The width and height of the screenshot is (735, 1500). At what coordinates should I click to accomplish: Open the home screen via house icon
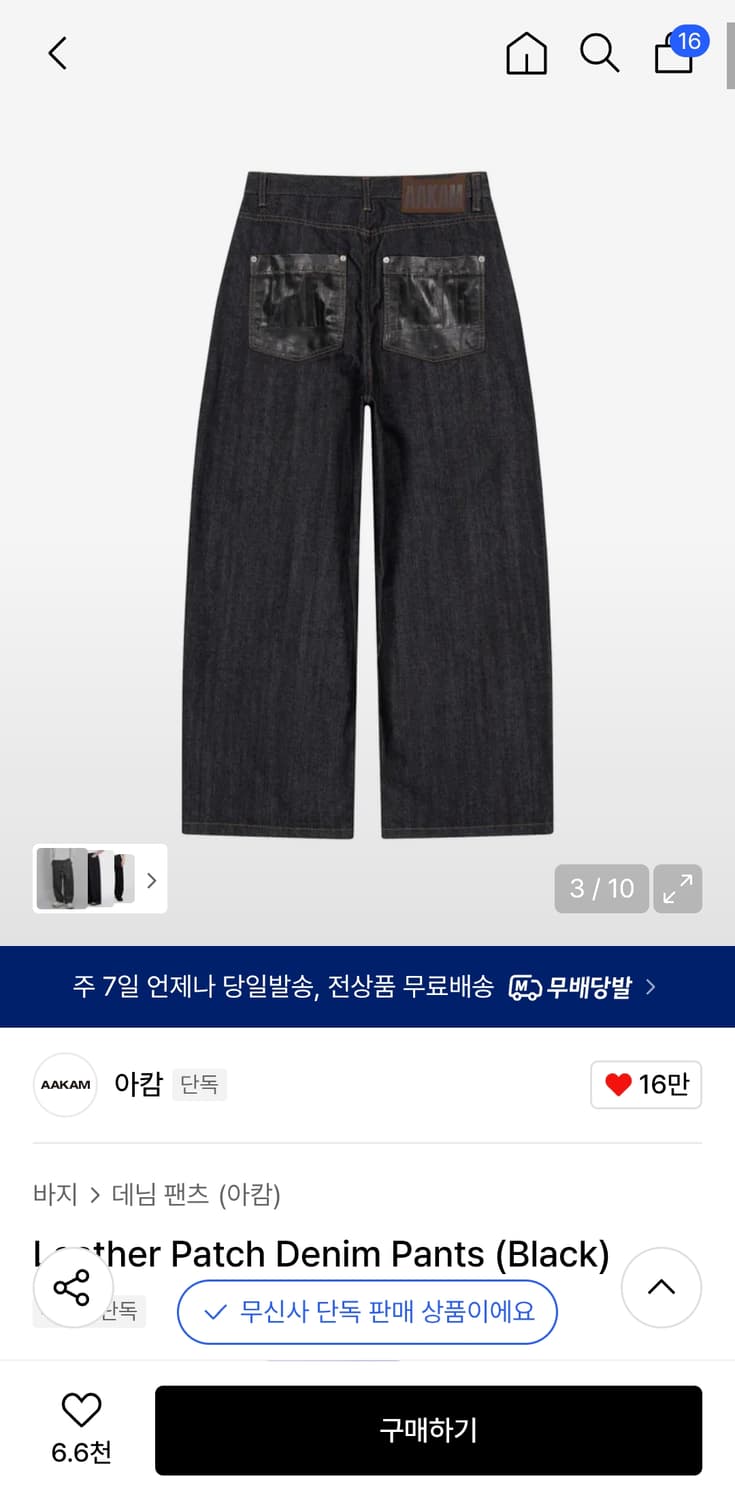[x=527, y=55]
